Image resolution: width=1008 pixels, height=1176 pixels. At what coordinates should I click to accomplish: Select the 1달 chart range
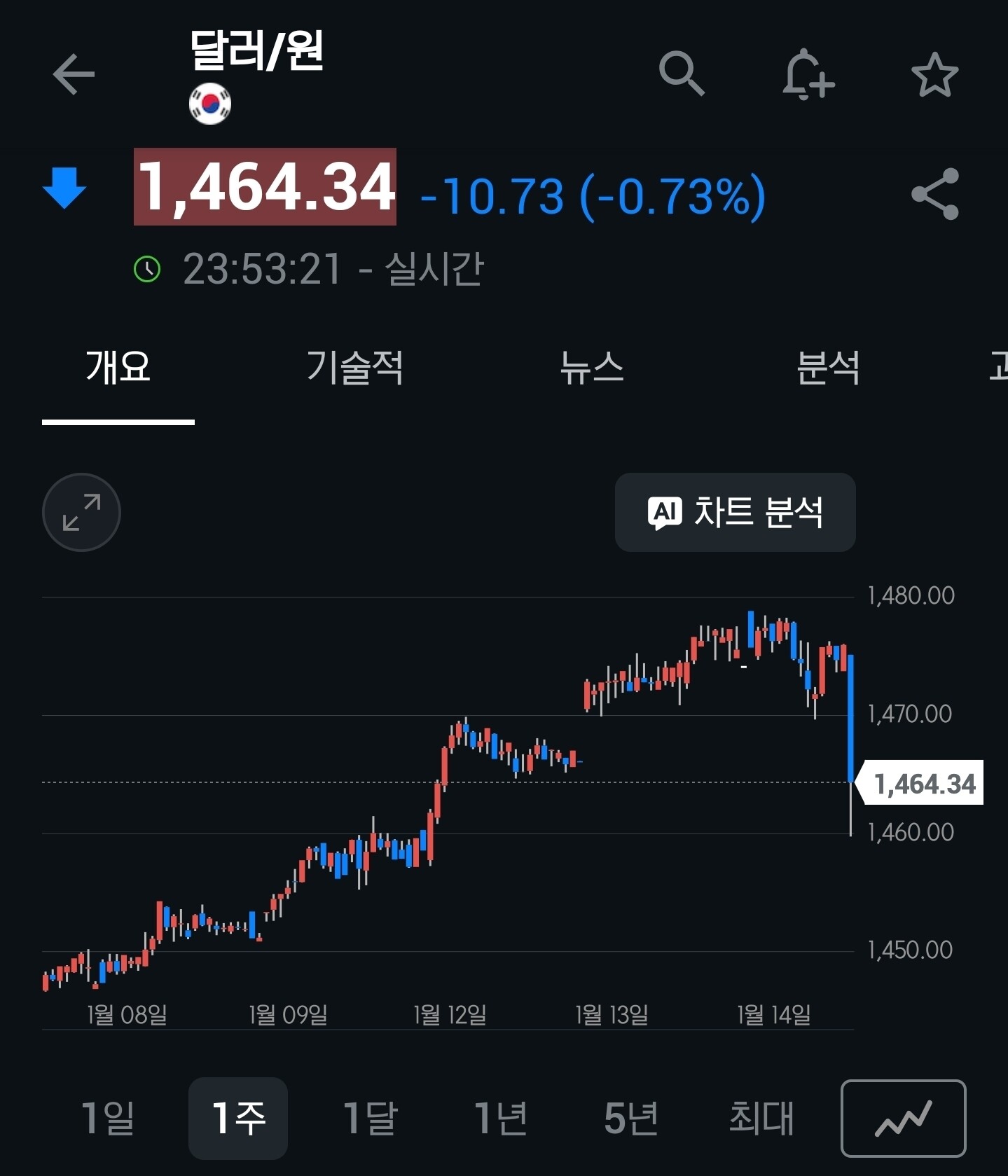pos(369,1117)
